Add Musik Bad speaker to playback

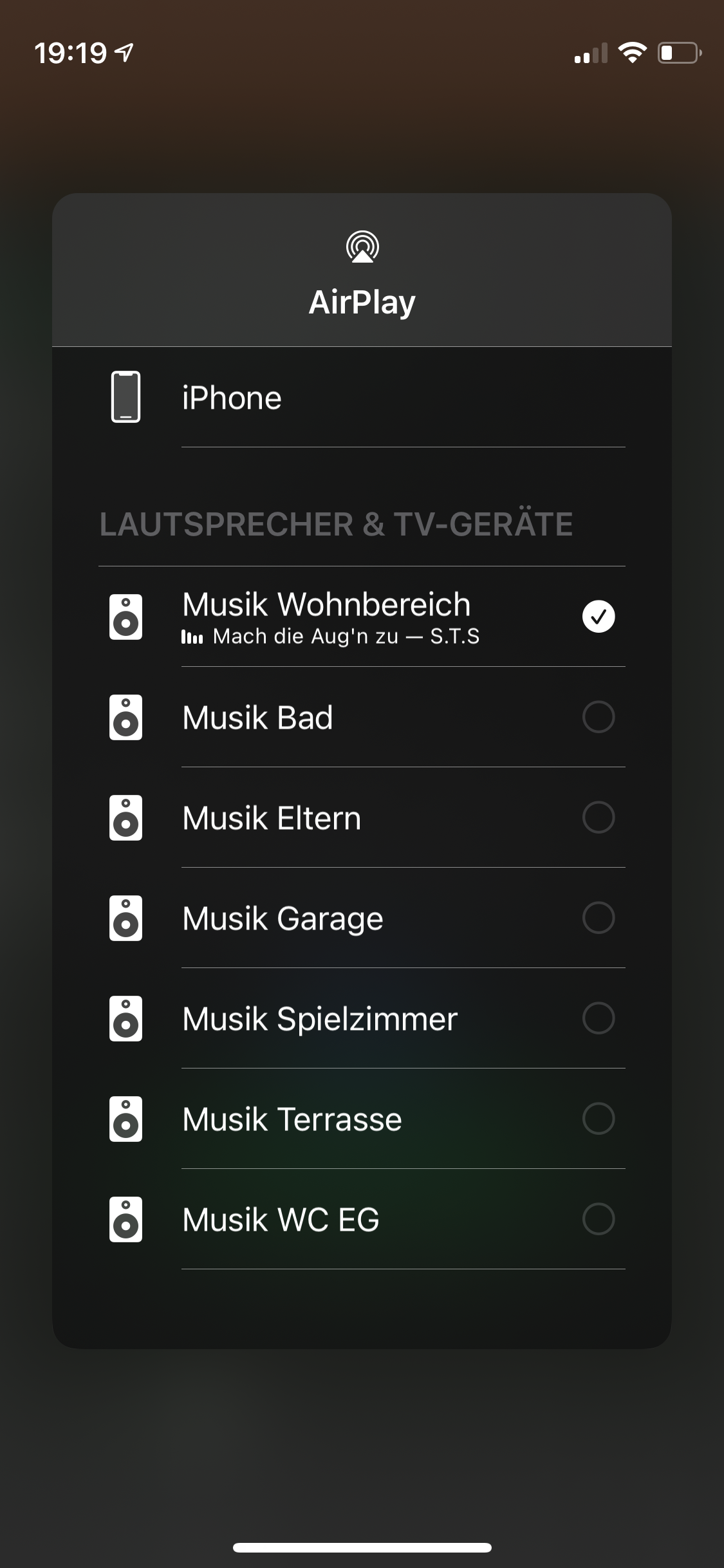pos(598,717)
